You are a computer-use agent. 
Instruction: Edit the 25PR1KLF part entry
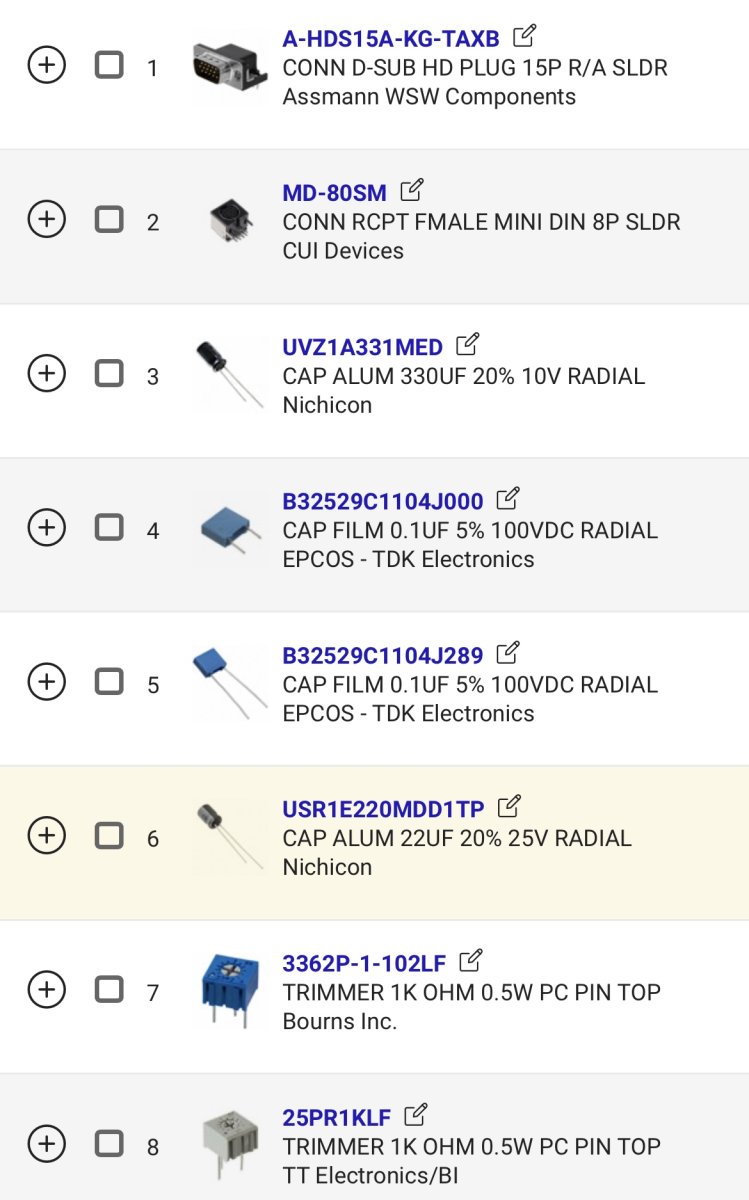(416, 1115)
